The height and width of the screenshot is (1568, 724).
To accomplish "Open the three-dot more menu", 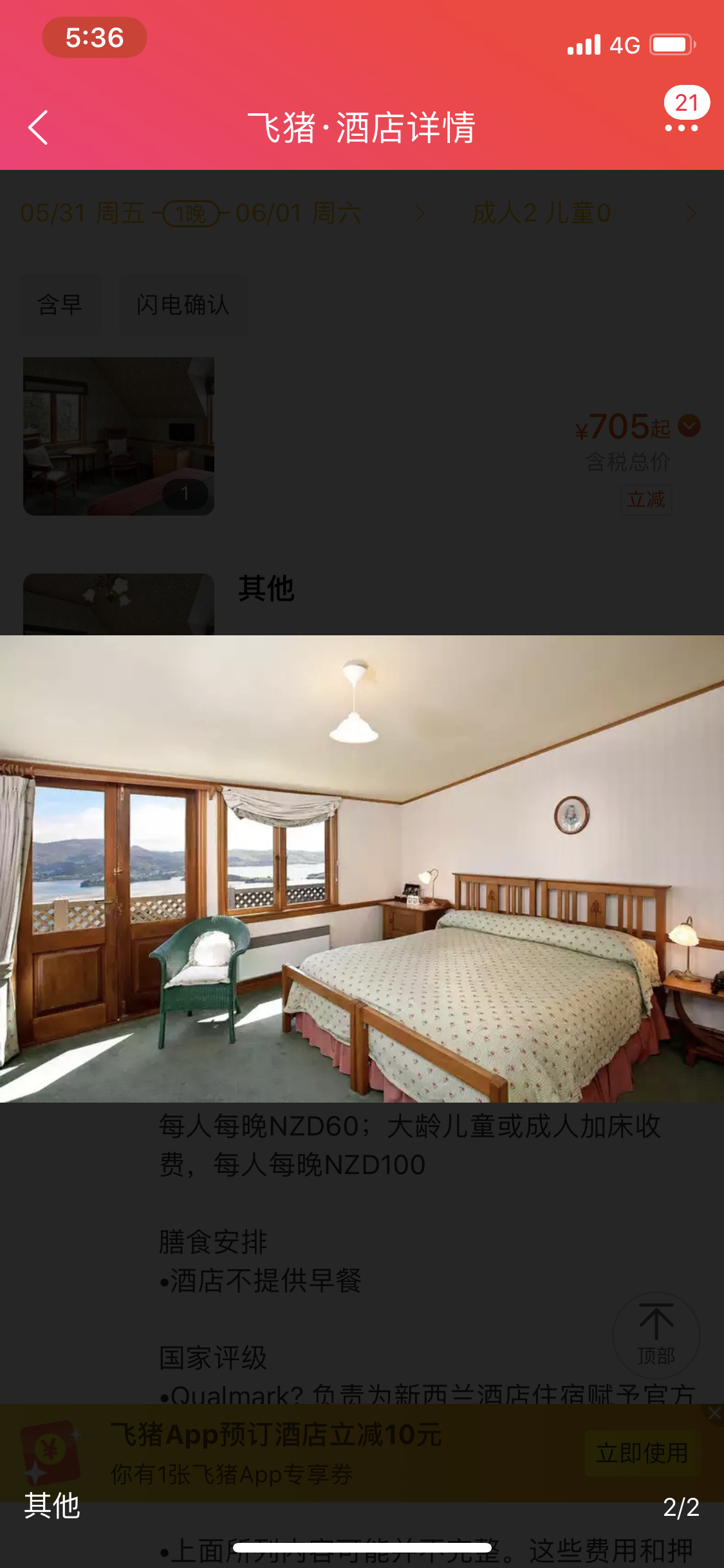I will tap(681, 127).
